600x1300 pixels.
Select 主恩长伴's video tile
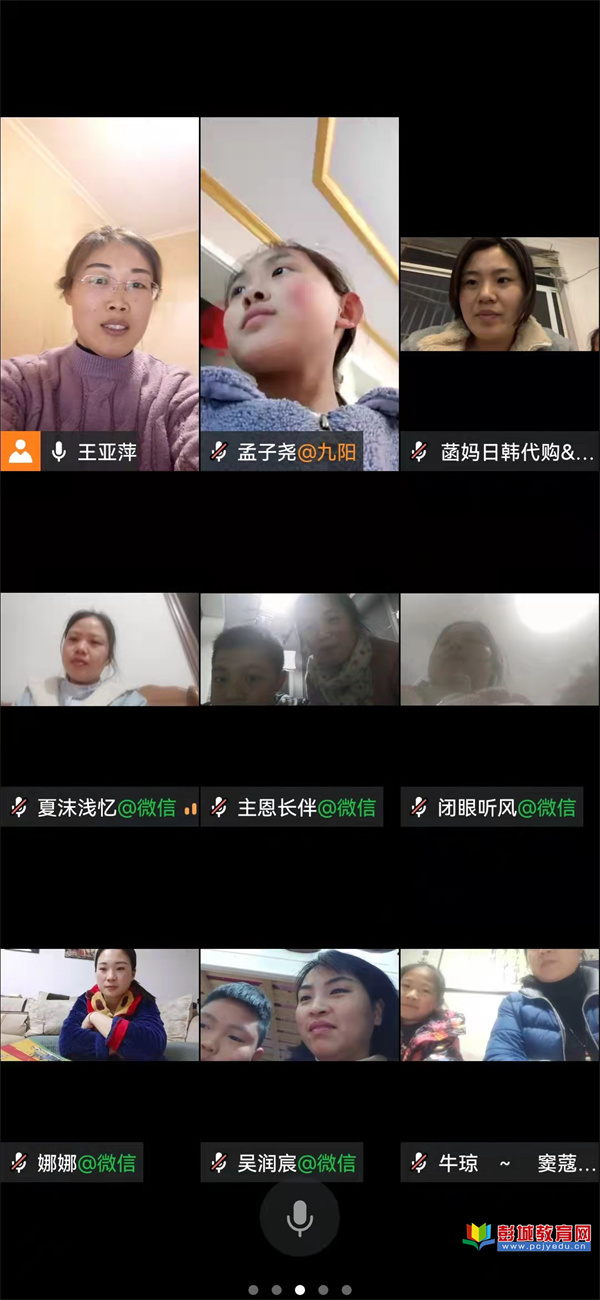click(299, 650)
